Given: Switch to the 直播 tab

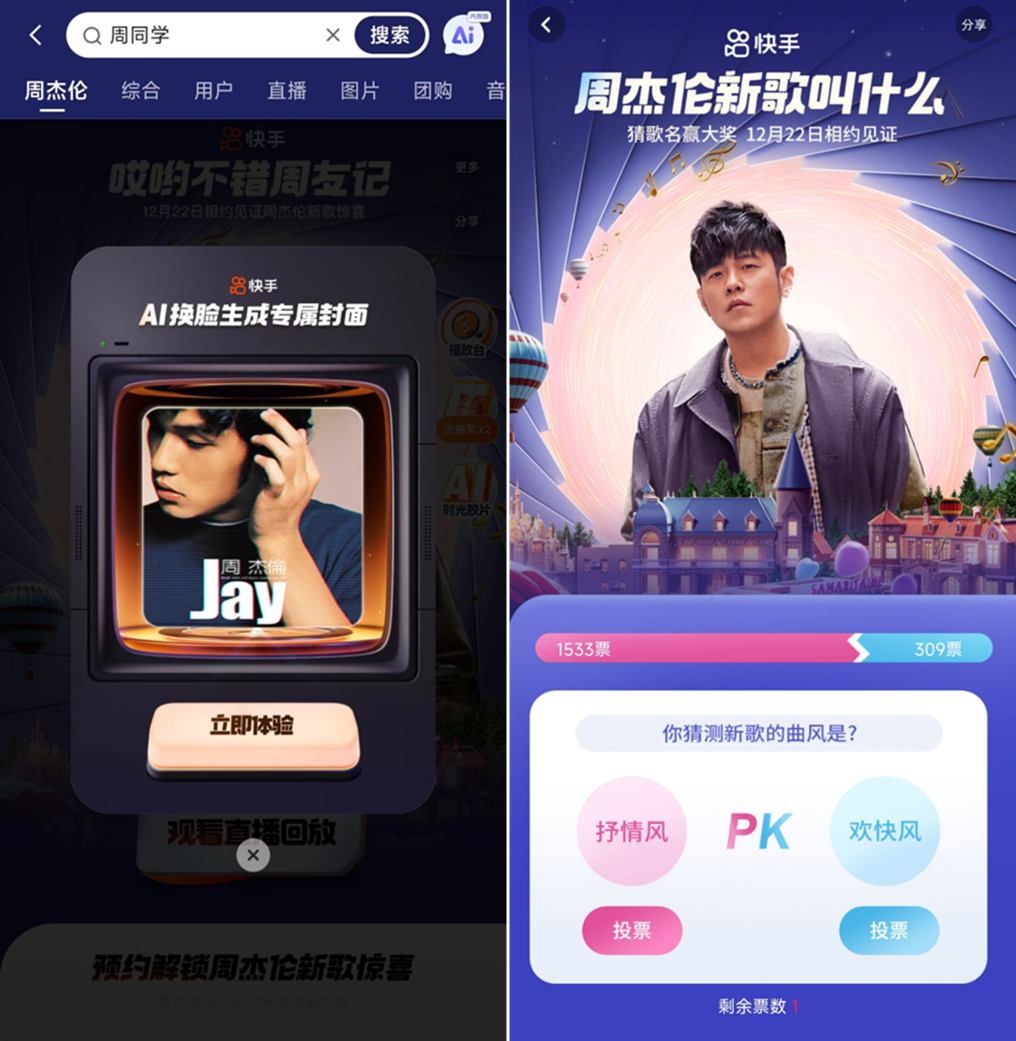Looking at the screenshot, I should [x=287, y=91].
